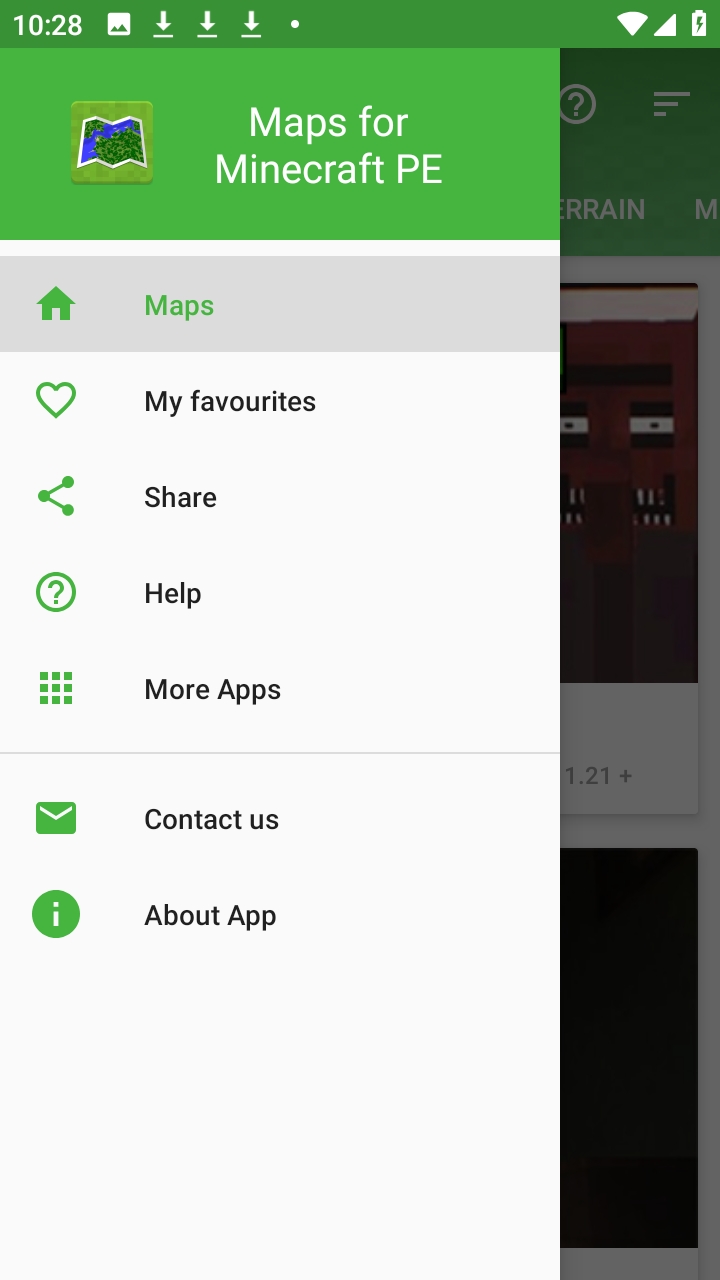Select Maps from the navigation drawer

coord(179,304)
